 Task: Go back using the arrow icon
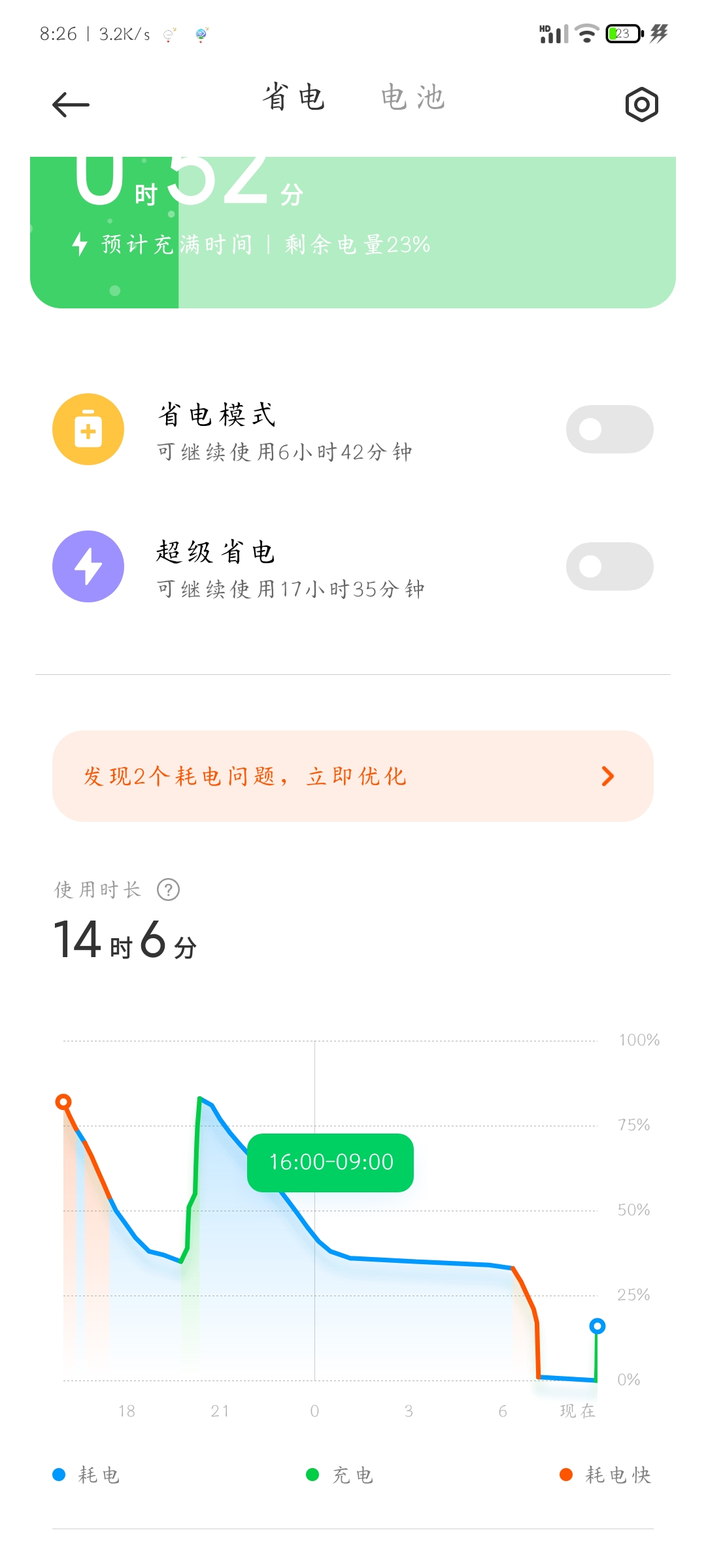click(x=71, y=105)
